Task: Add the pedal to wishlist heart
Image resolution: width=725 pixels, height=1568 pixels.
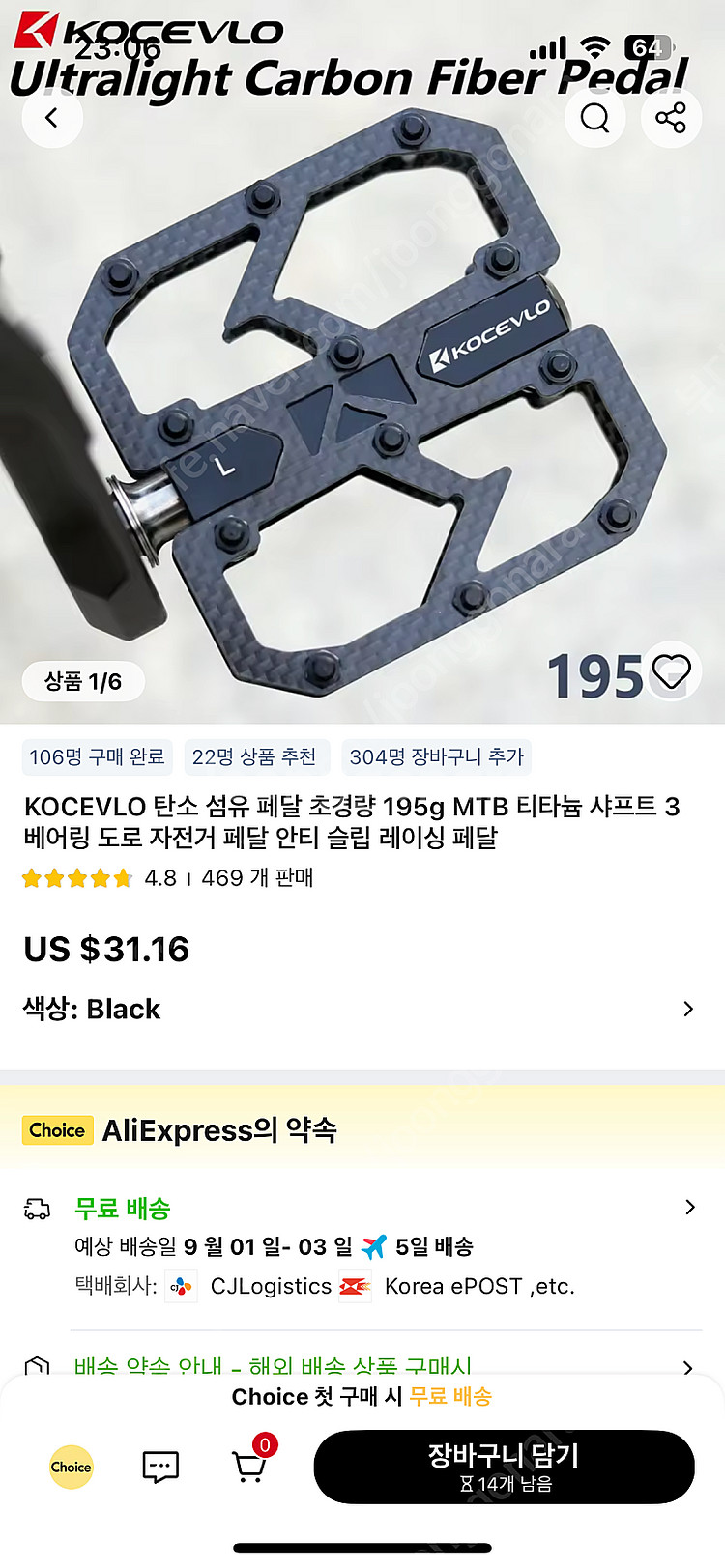Action: click(672, 670)
